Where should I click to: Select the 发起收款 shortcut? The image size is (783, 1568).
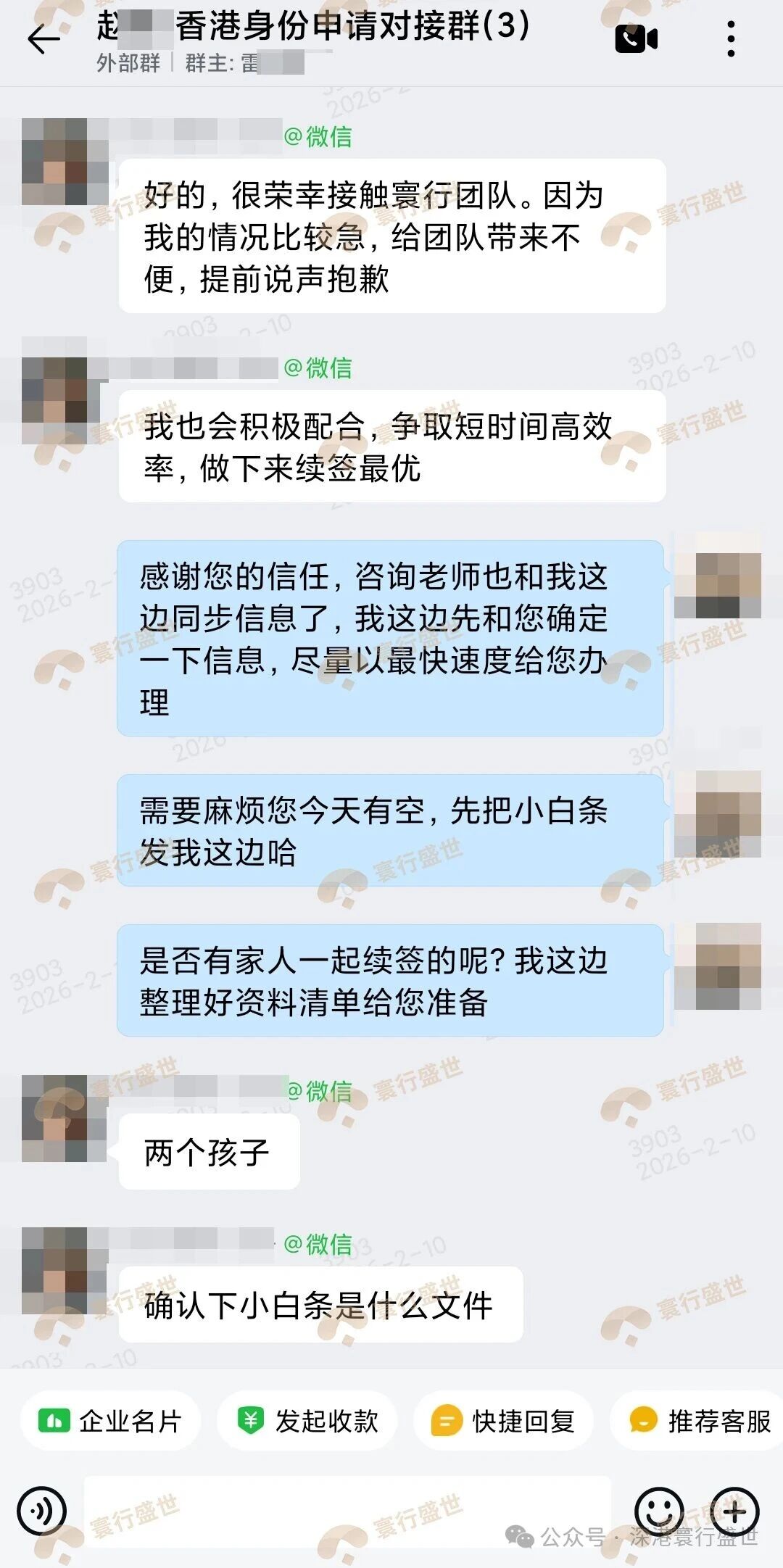pos(307,1421)
